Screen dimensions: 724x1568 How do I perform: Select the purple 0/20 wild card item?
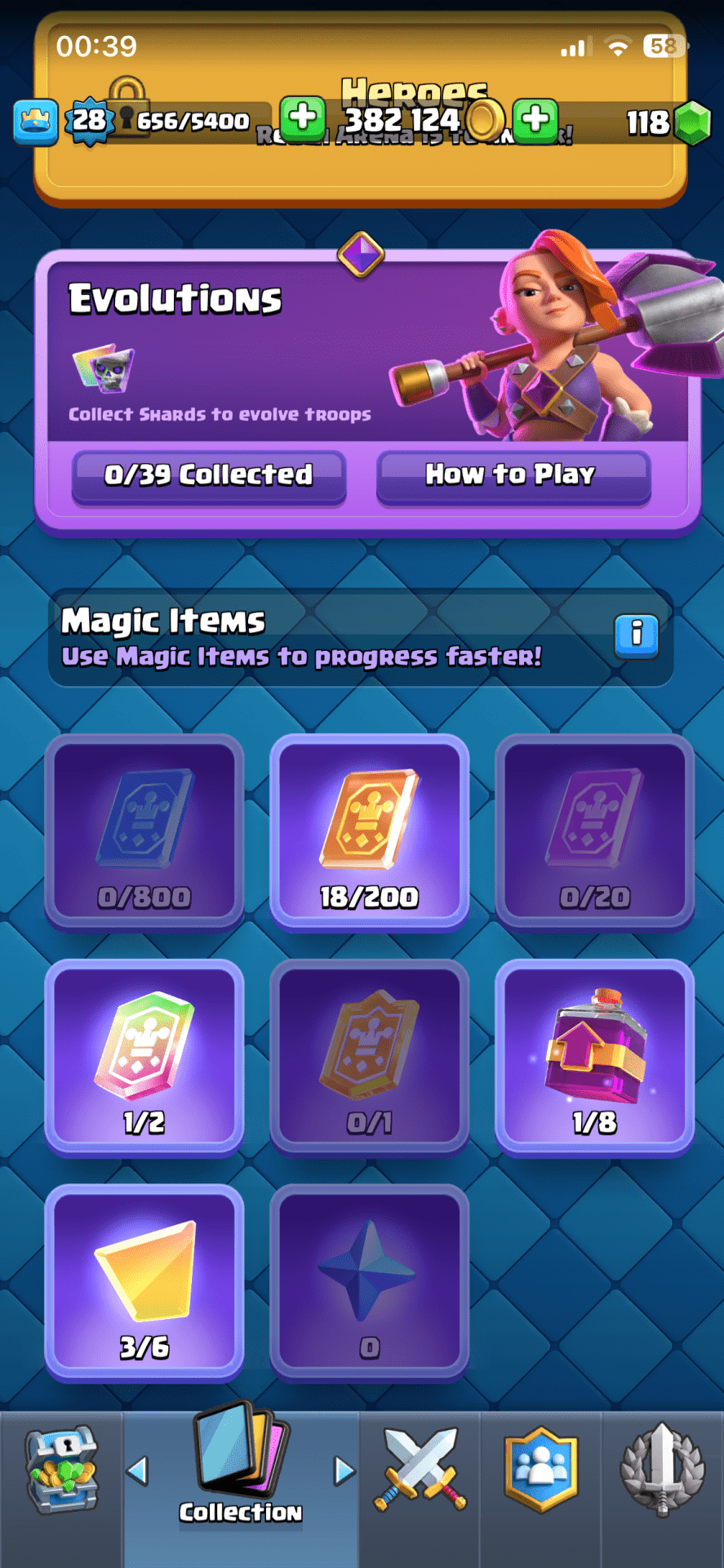coord(594,831)
